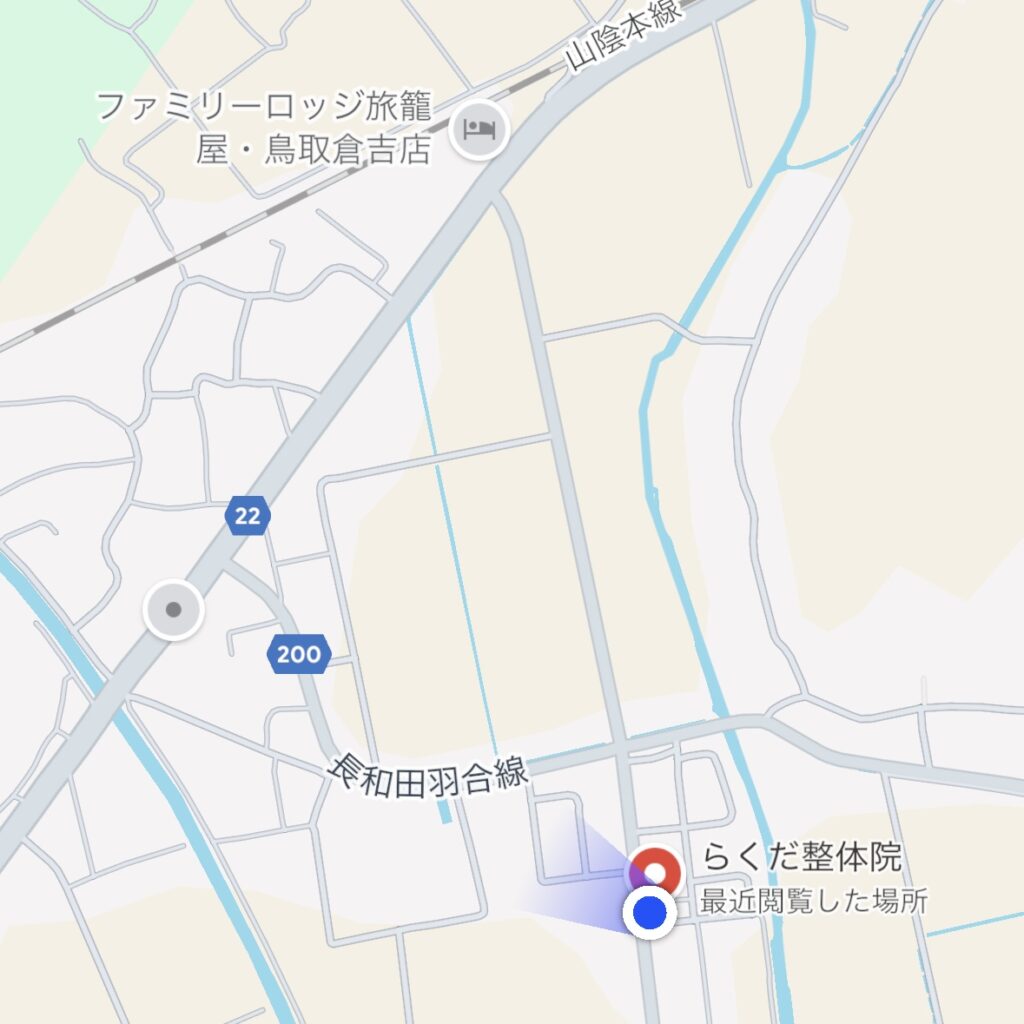Open the ファミリーロッジ旅籠屋 hotel marker
The width and height of the screenshot is (1024, 1024).
coord(479,130)
